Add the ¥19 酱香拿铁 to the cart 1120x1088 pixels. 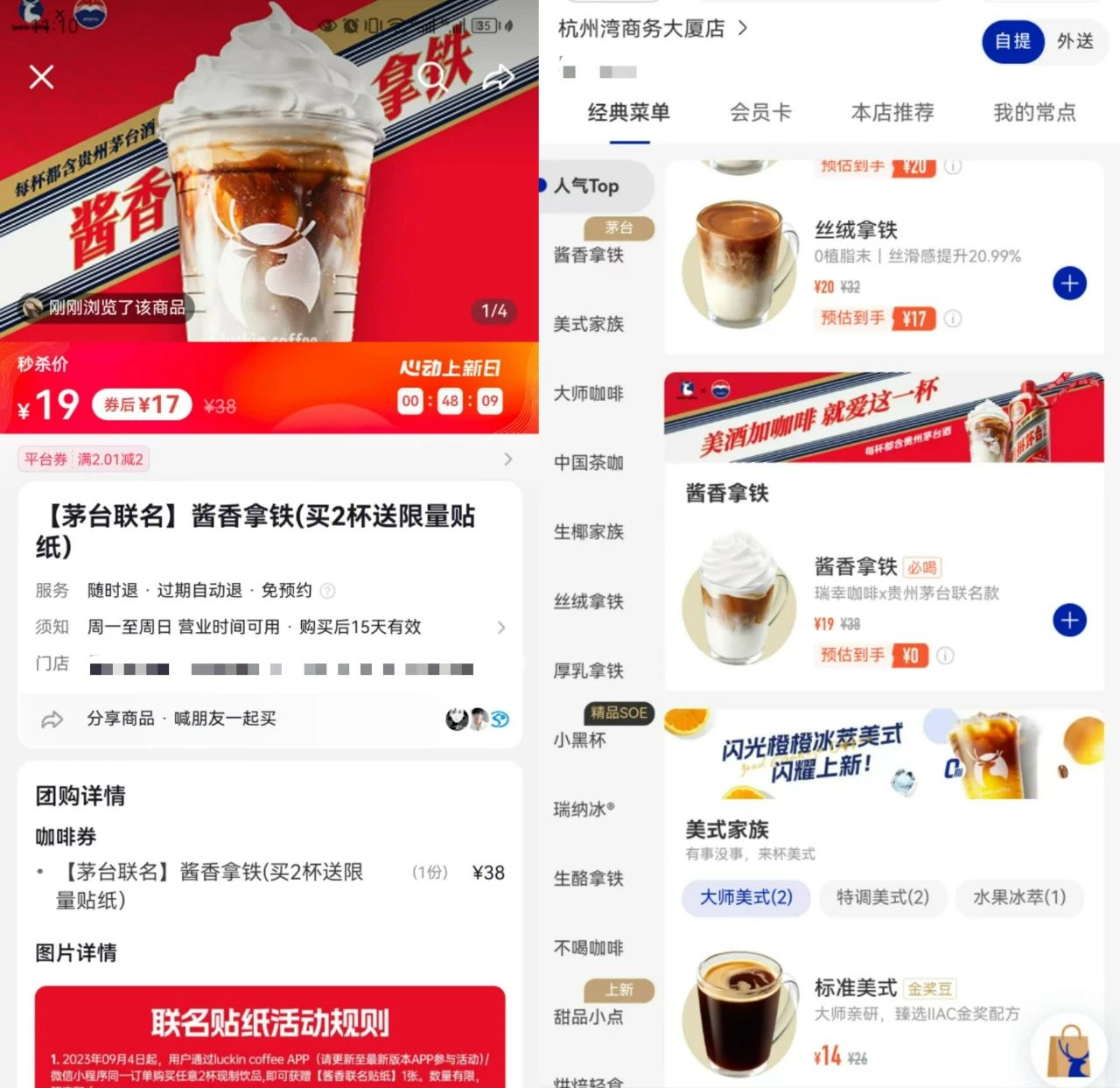[x=1069, y=621]
